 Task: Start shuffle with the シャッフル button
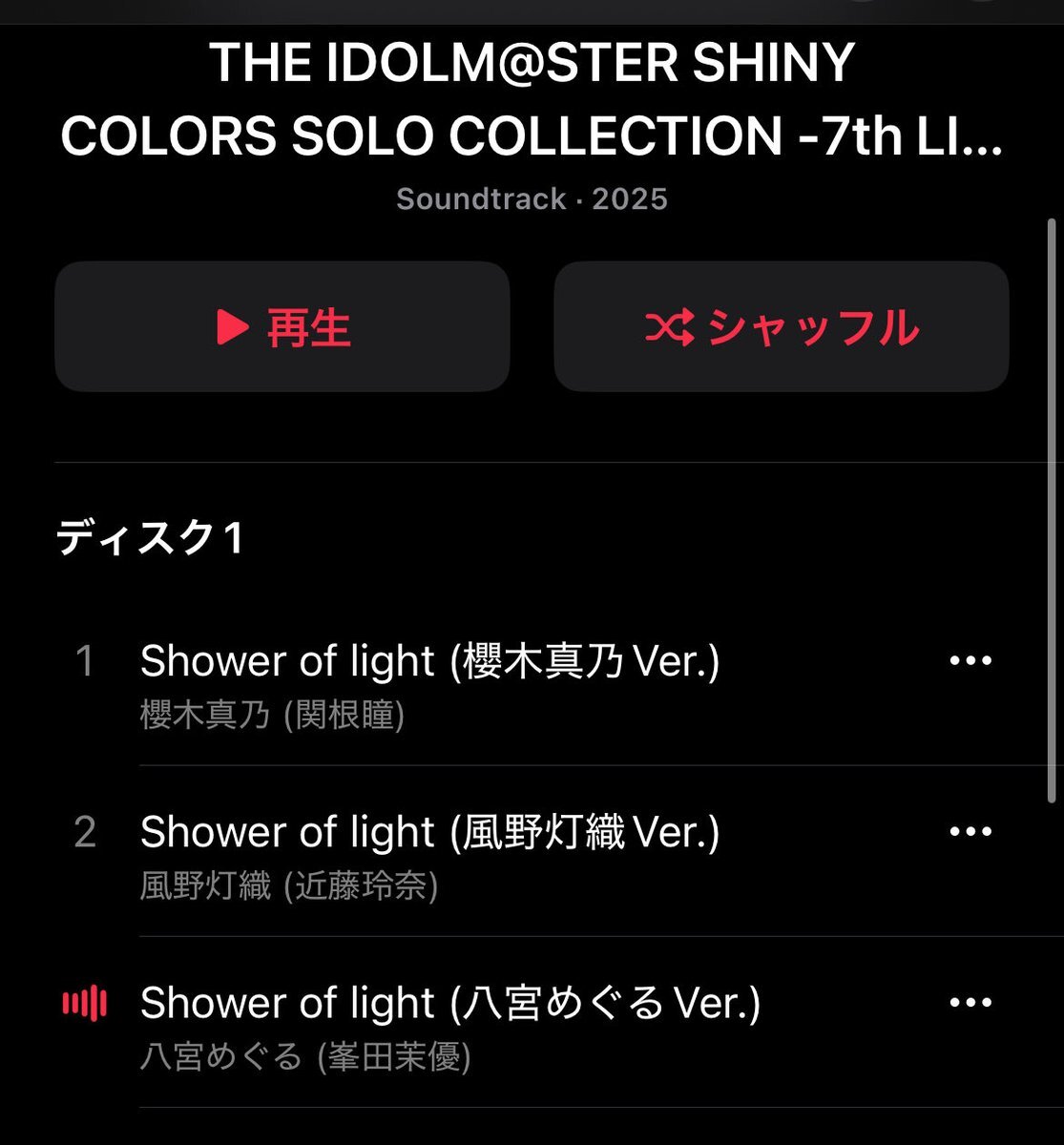tap(781, 327)
